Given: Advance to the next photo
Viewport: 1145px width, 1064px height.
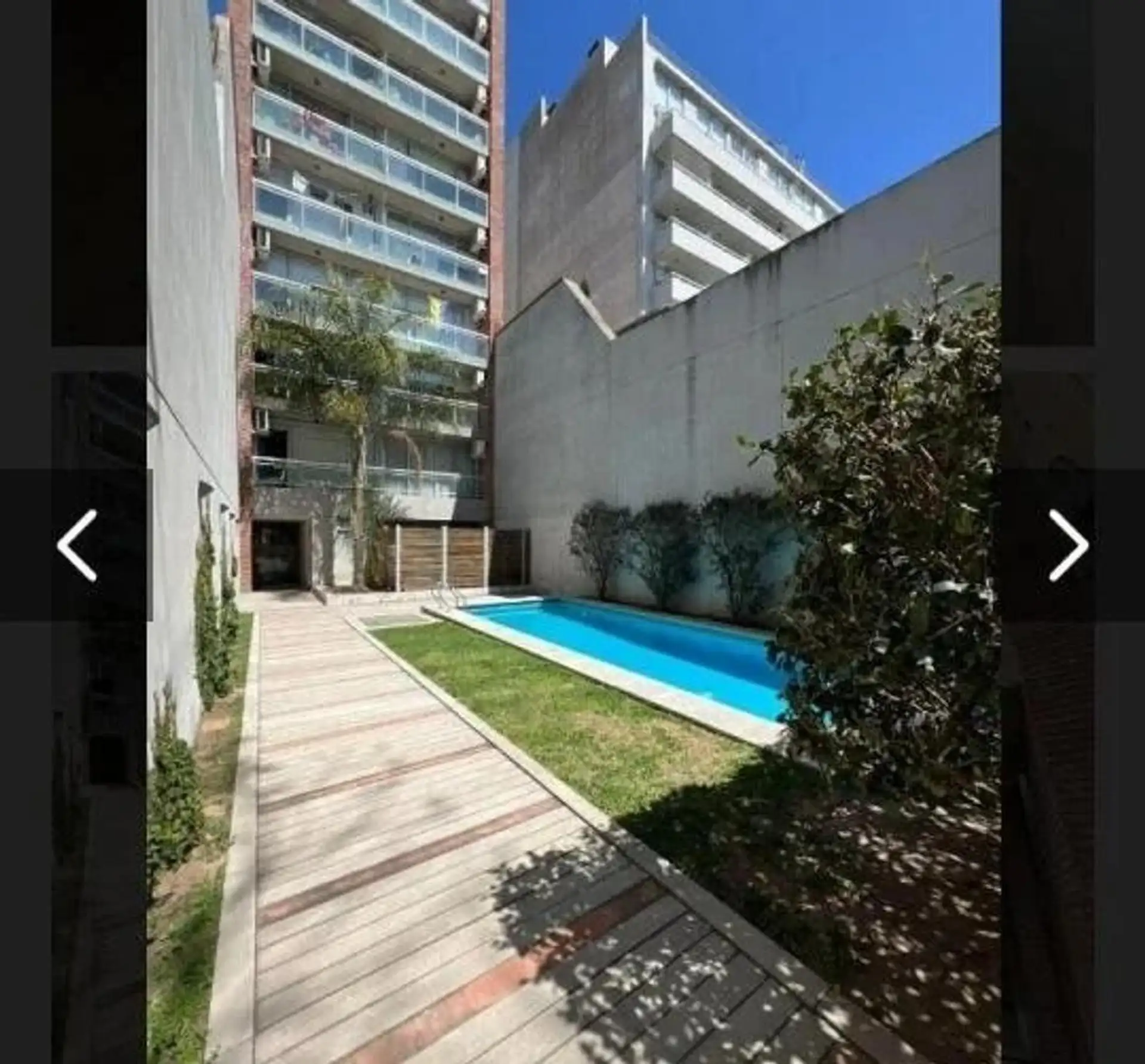Looking at the screenshot, I should coord(1068,545).
